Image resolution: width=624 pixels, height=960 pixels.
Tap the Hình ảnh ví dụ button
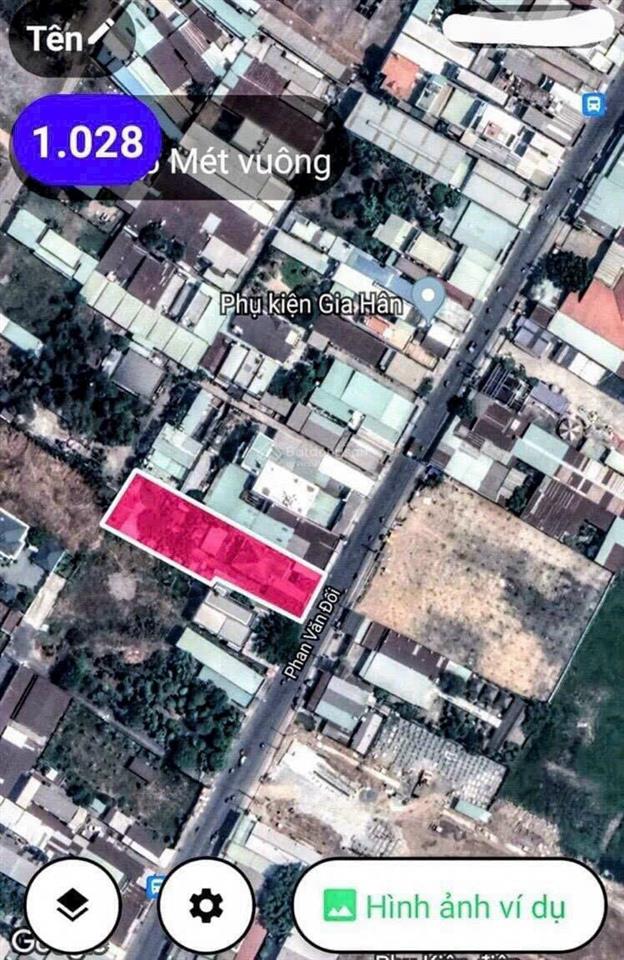[x=449, y=906]
